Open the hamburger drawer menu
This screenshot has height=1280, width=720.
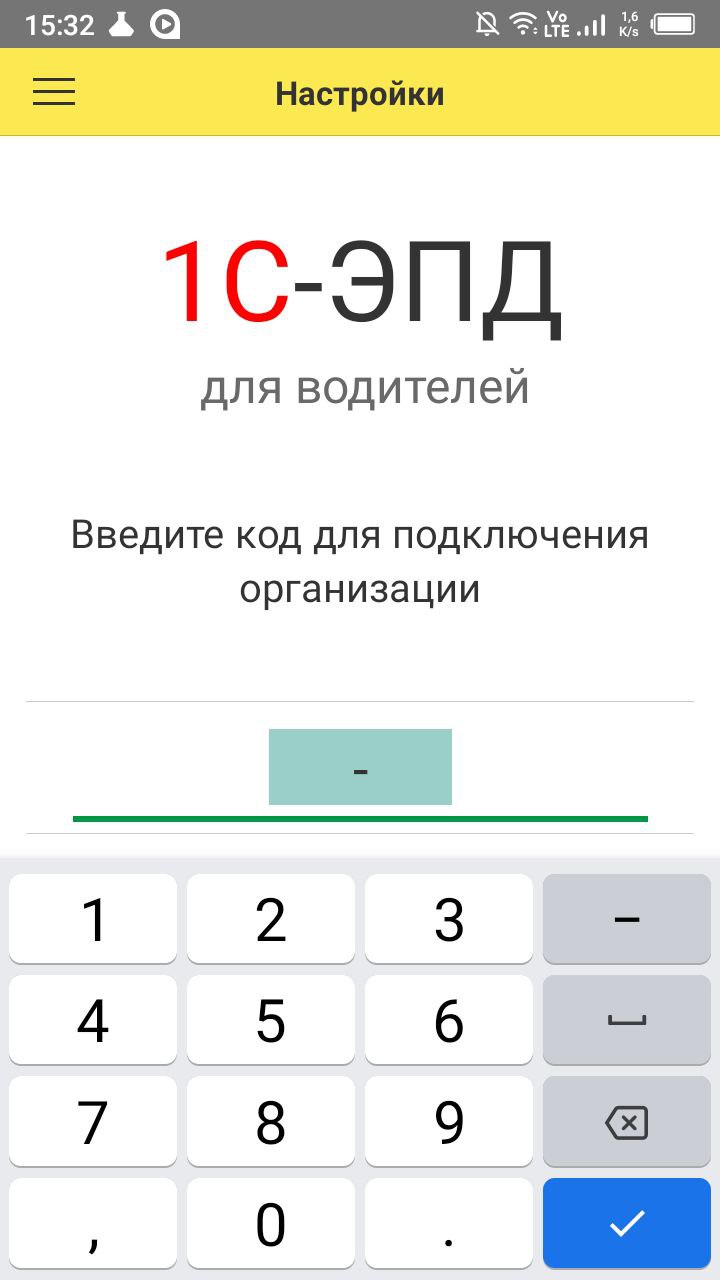click(x=54, y=92)
